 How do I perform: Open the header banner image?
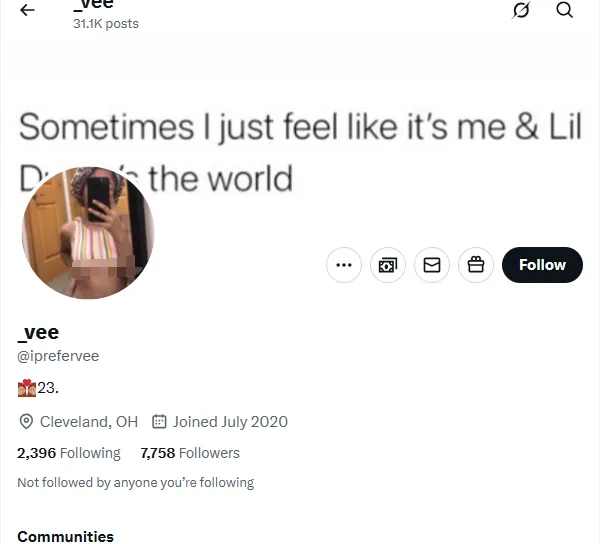[400, 120]
